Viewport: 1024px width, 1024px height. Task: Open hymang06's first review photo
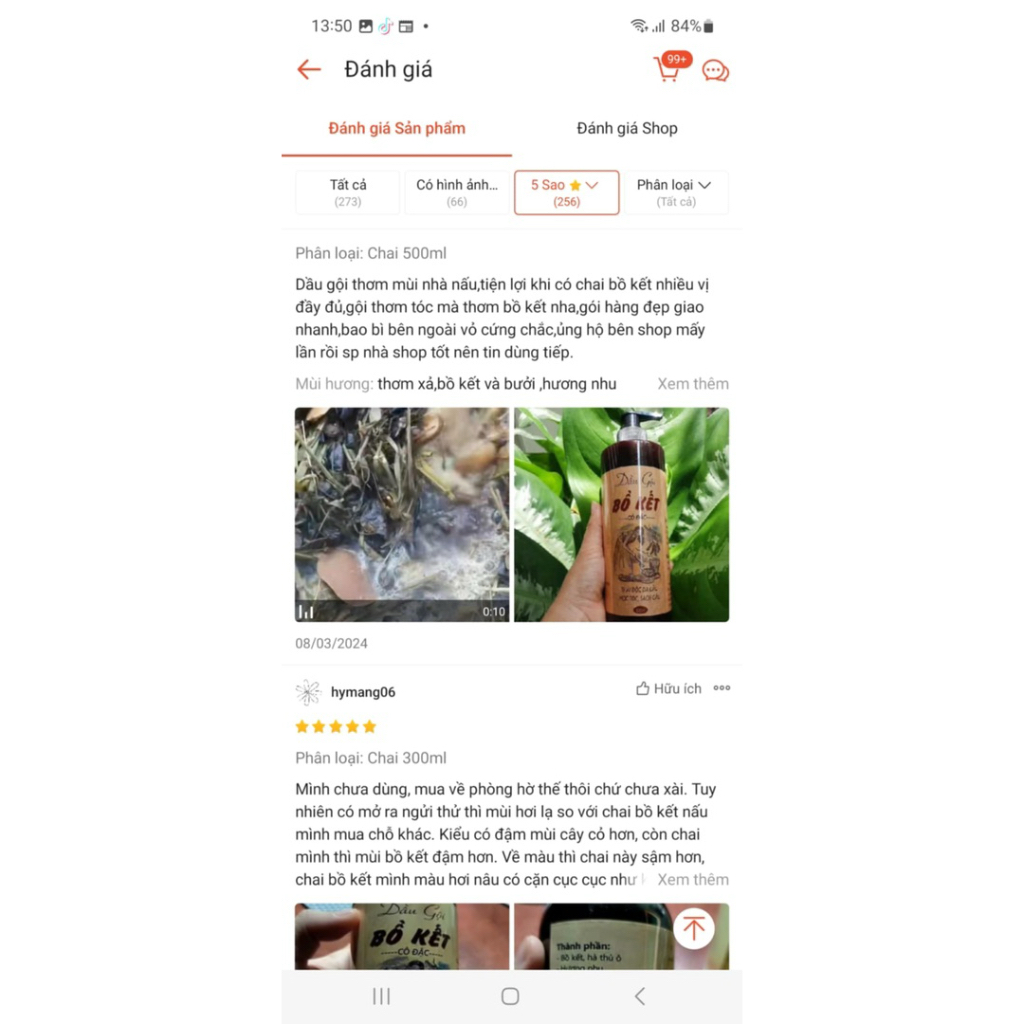pos(402,936)
